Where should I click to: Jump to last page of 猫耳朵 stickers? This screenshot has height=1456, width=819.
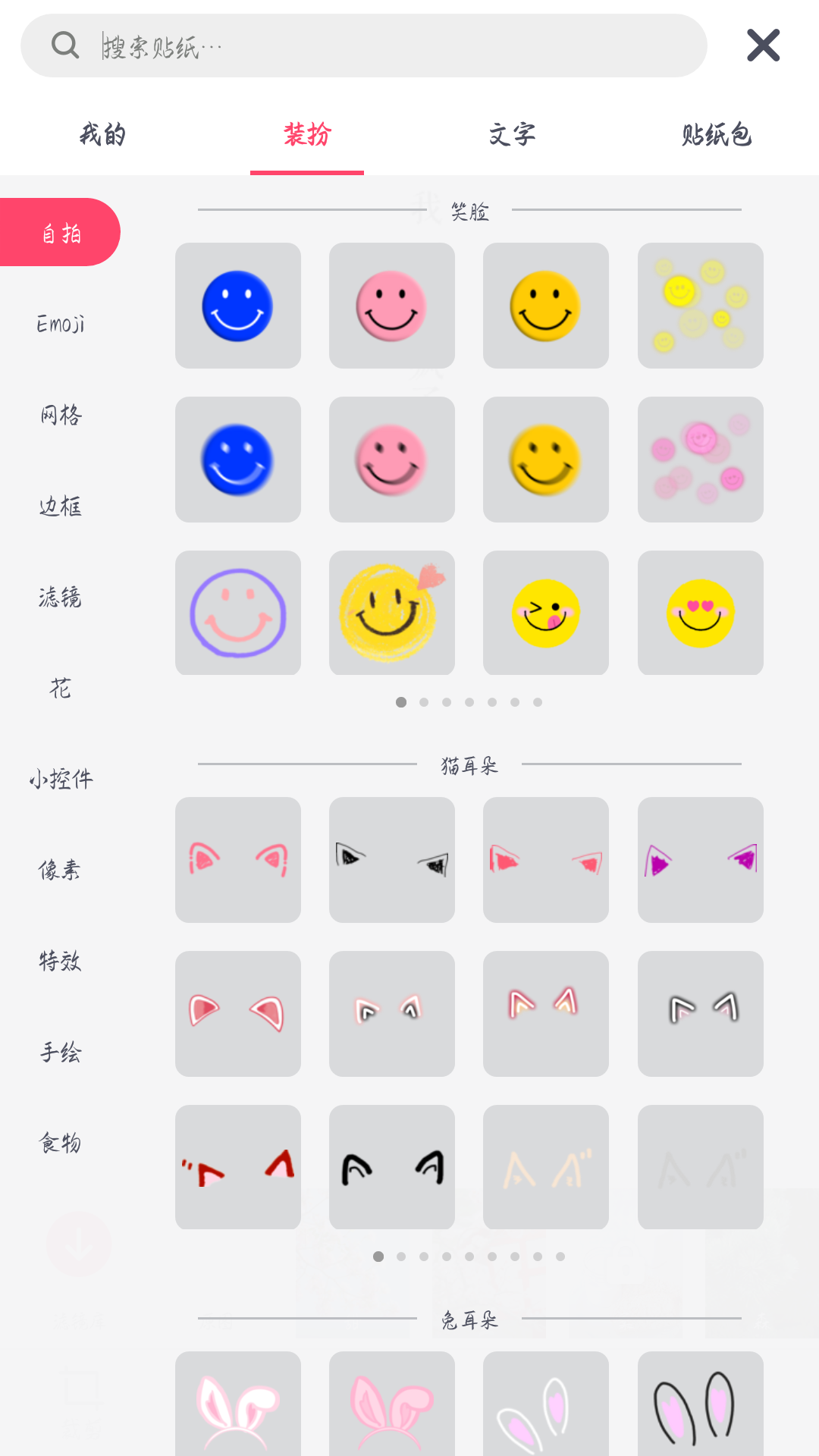[560, 1255]
